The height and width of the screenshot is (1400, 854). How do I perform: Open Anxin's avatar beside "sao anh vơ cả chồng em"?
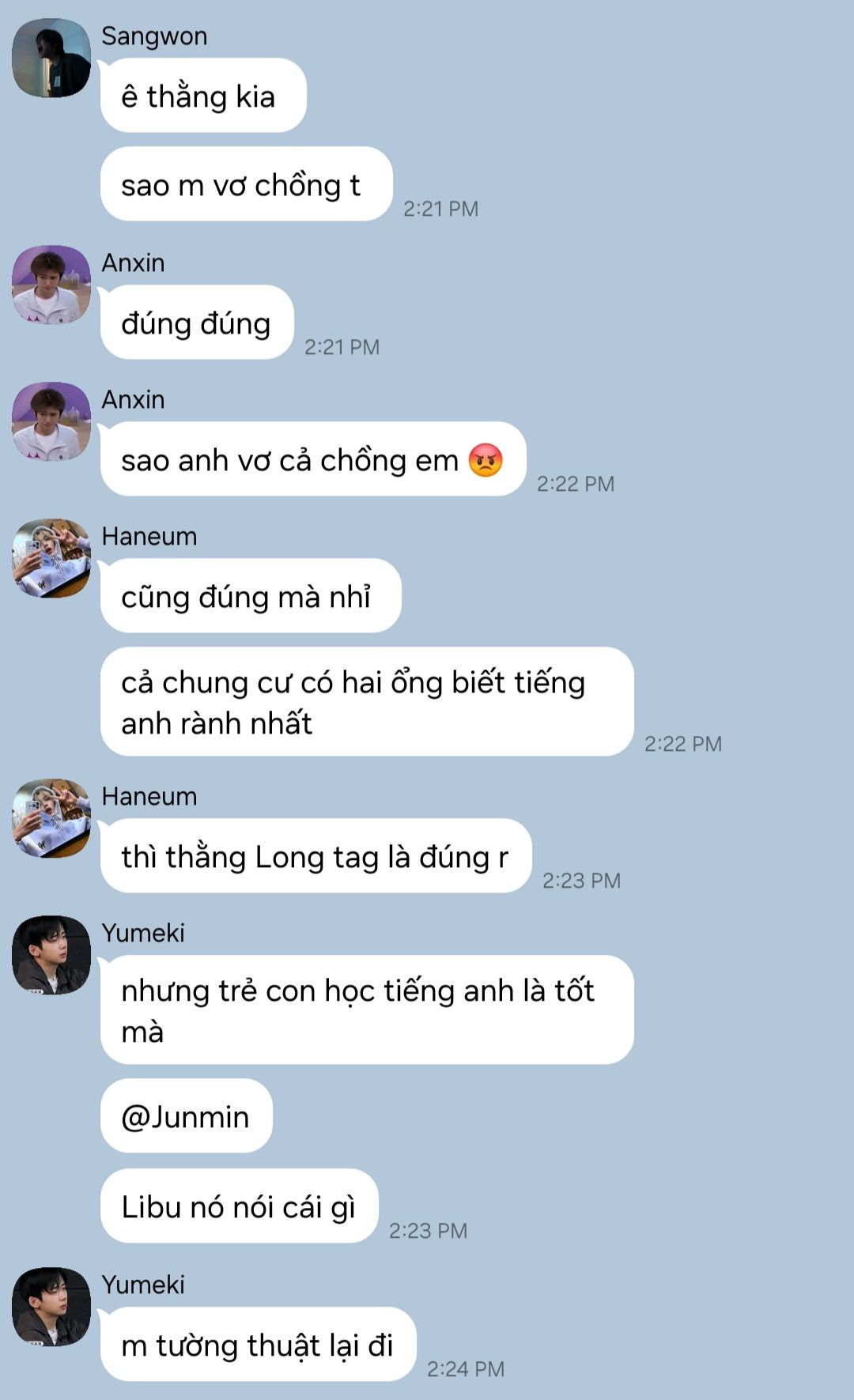51,421
